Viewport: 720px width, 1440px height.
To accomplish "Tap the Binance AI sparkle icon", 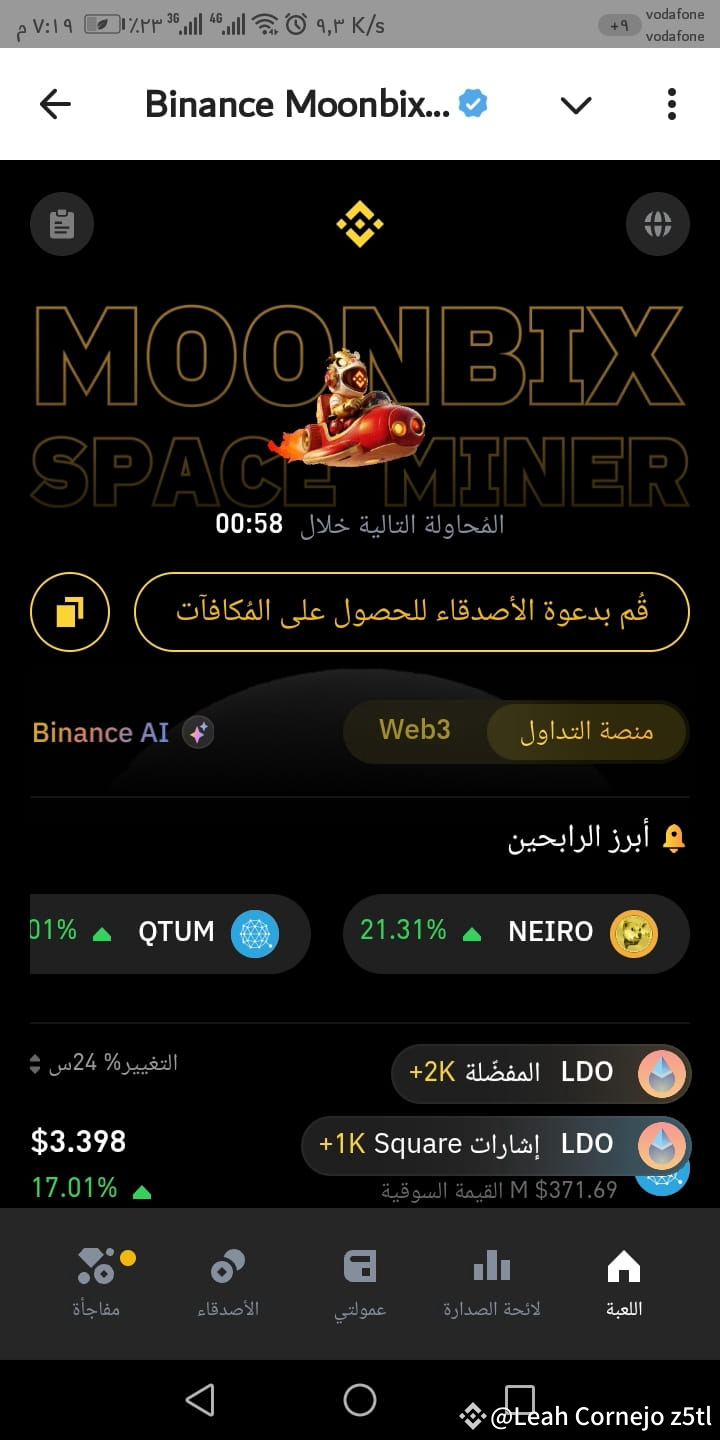I will pos(196,732).
